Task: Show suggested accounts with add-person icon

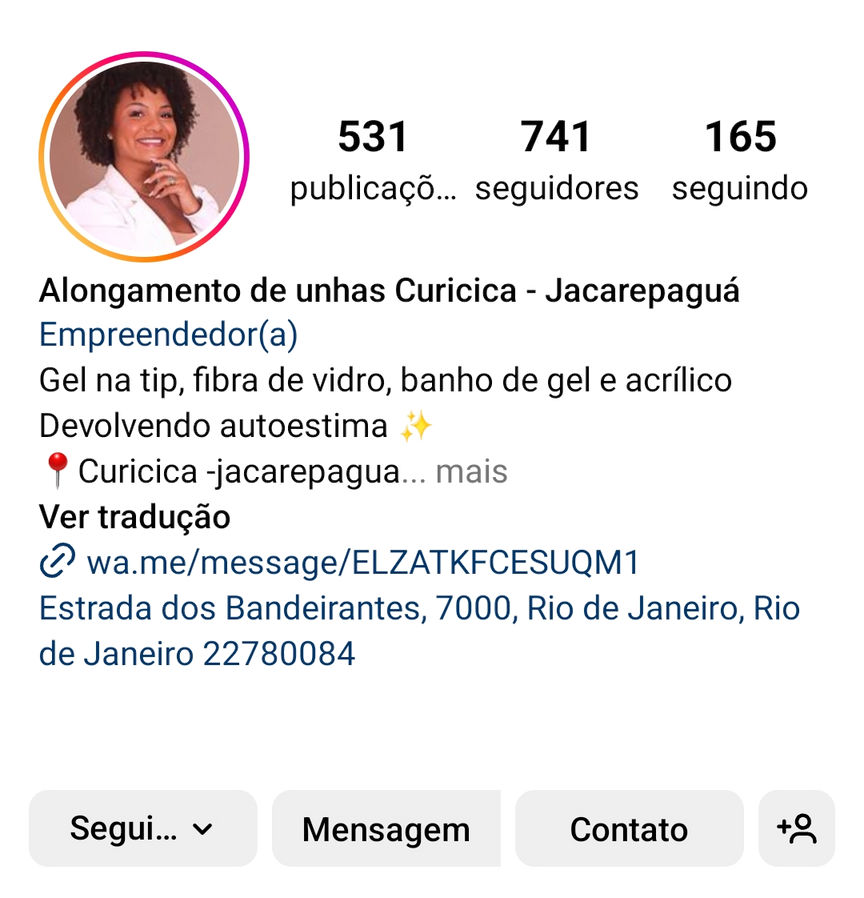Action: tap(797, 828)
